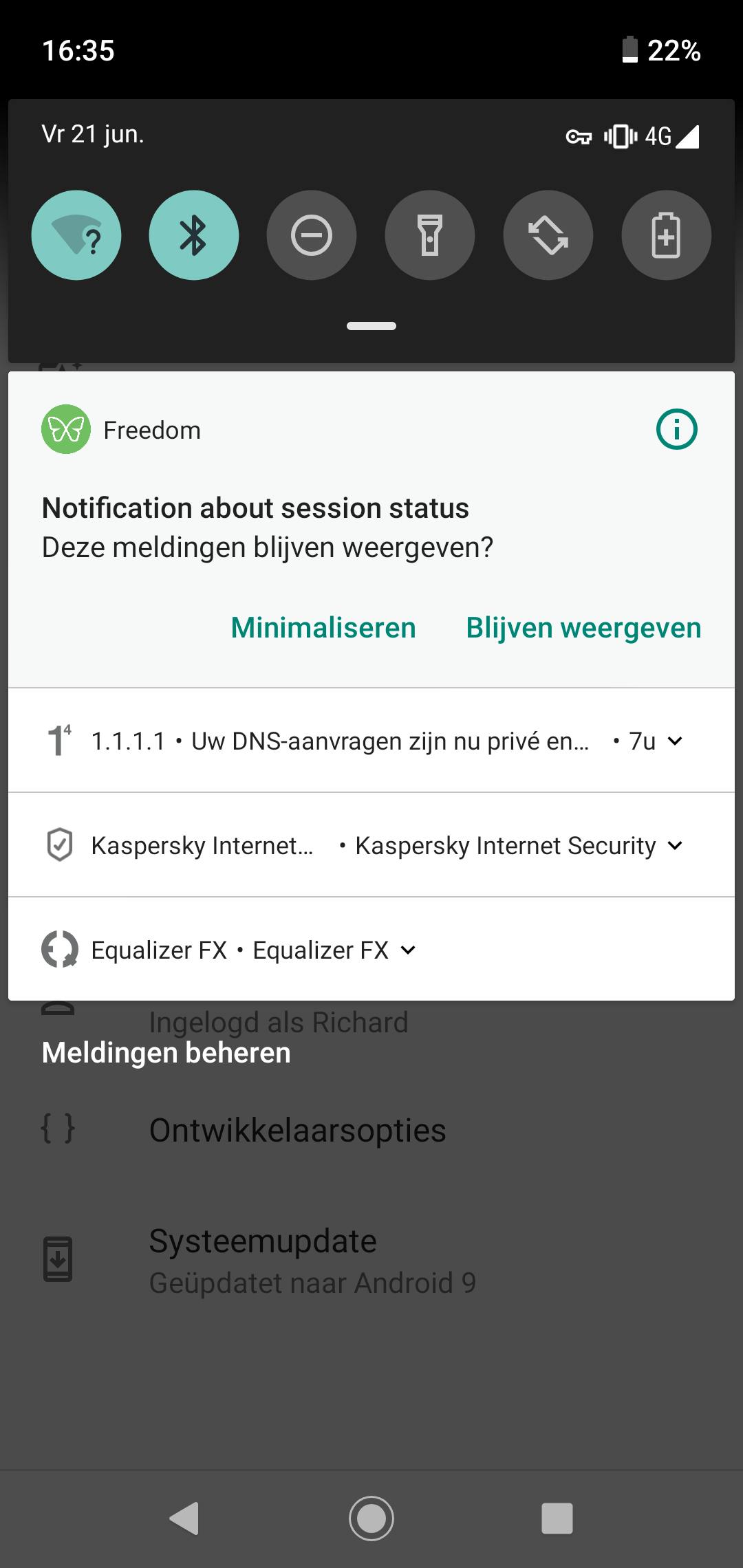This screenshot has height=1568, width=743.
Task: Select Blijven weergeven
Action: (x=583, y=628)
